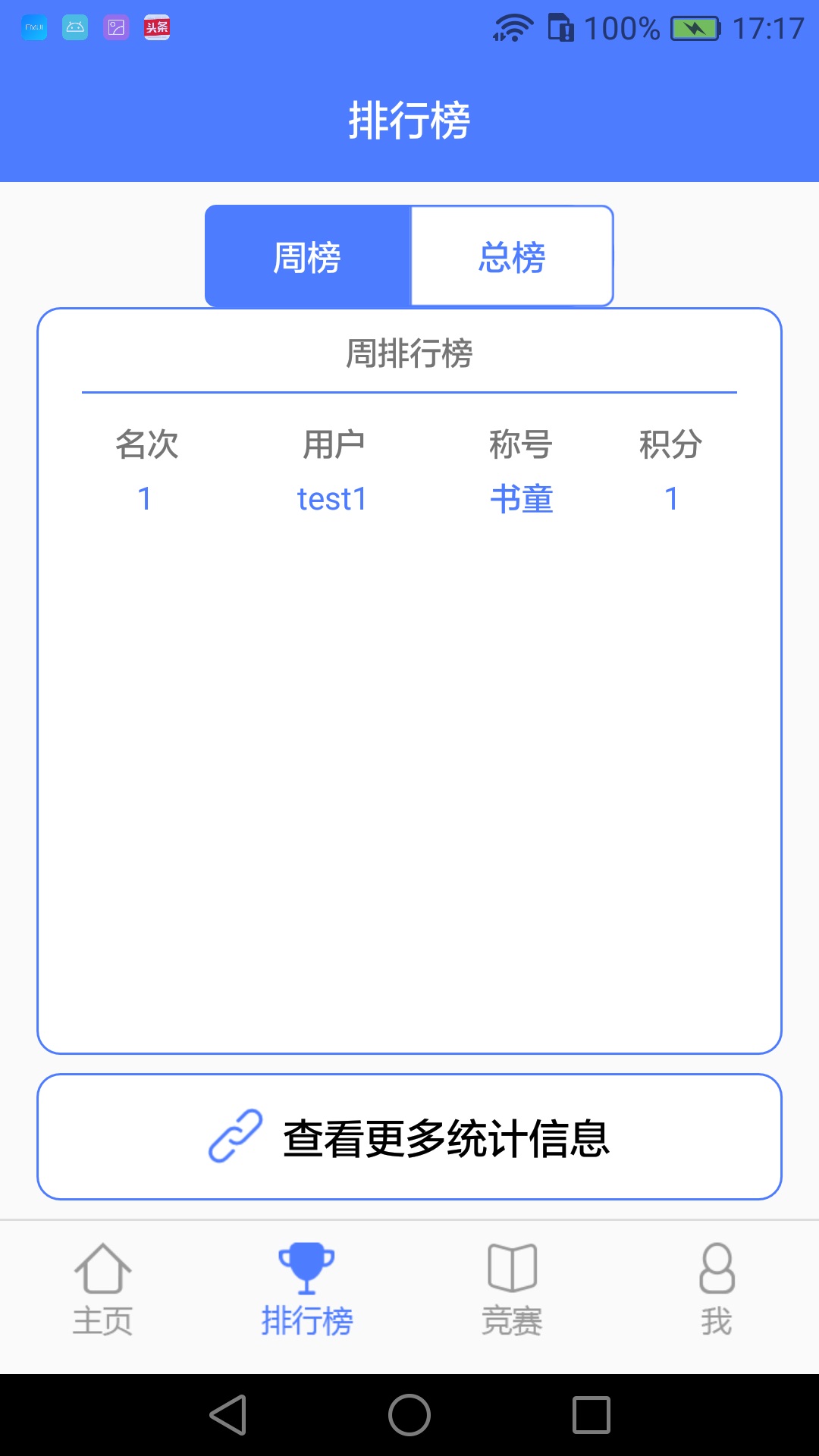Tap the system home button

[409, 1415]
